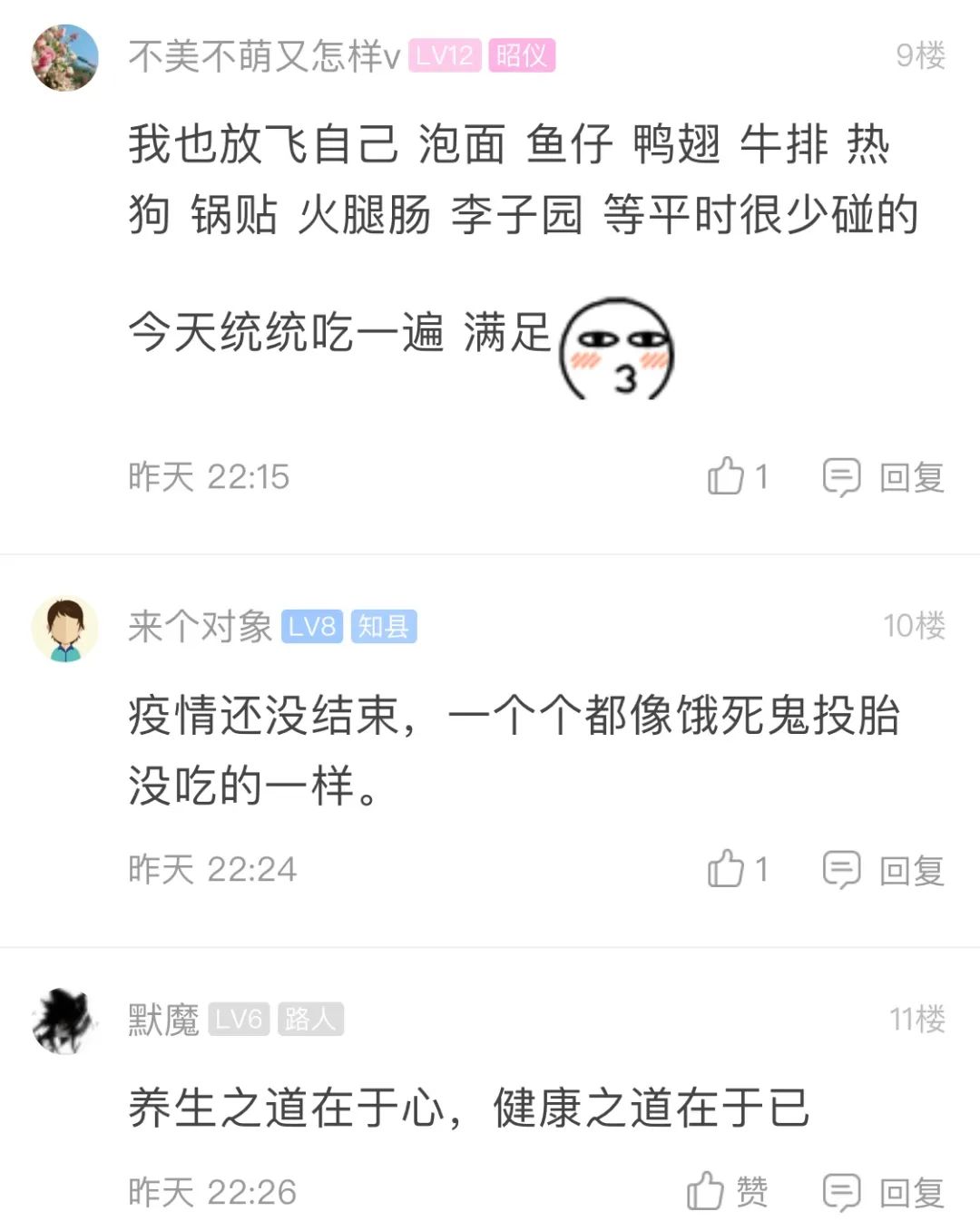Reply to 不美不萌又怎样v's 9楼 comment
The image size is (980, 1231).
tap(885, 477)
